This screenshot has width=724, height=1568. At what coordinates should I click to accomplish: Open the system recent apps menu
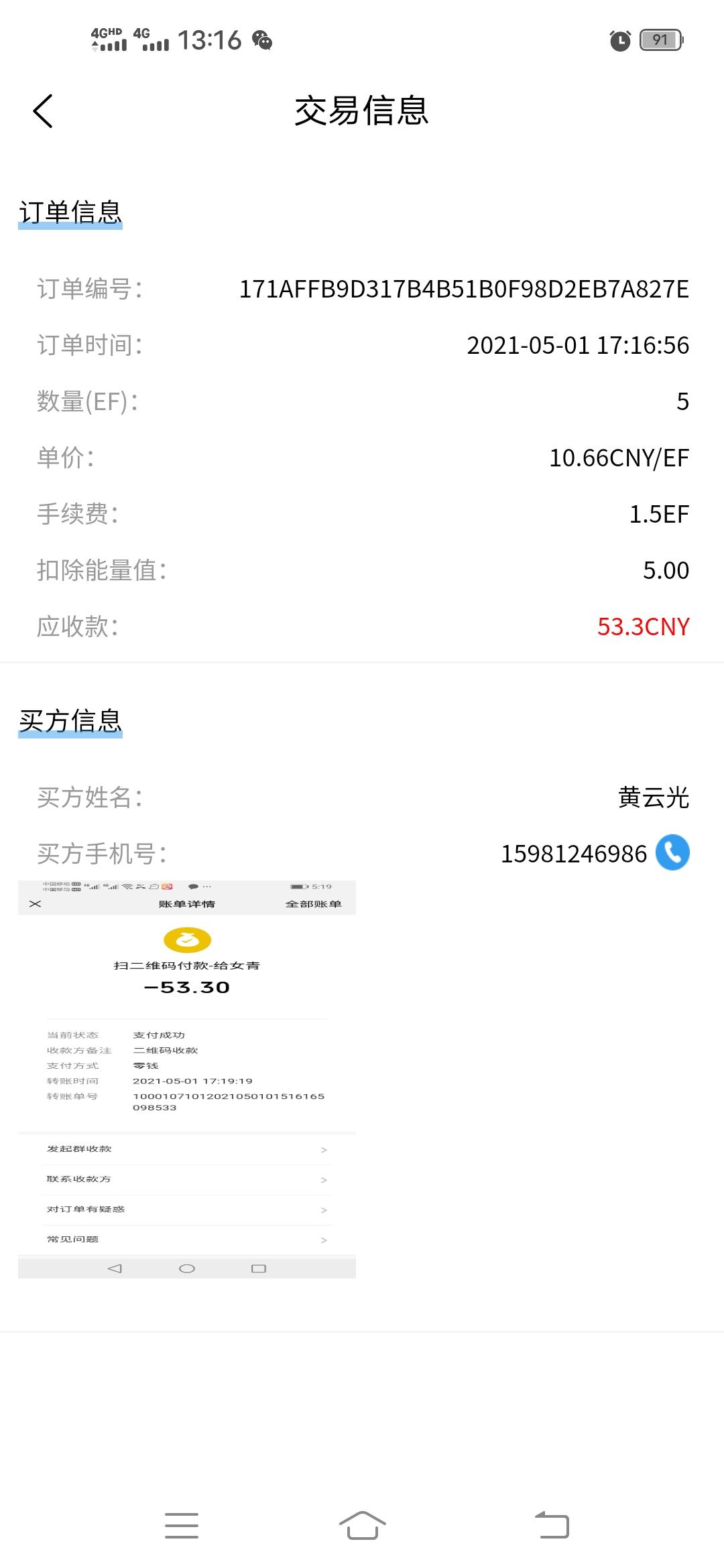[182, 1525]
